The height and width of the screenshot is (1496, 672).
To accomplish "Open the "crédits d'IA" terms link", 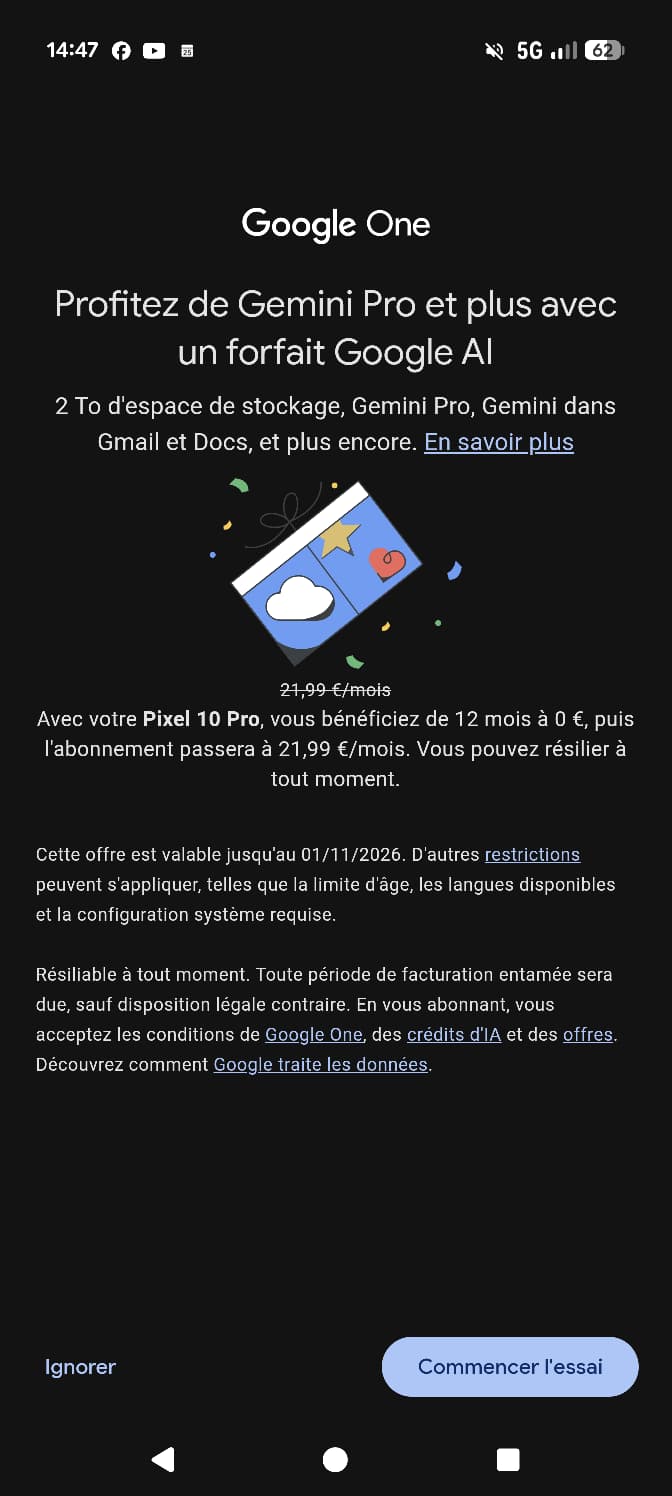I will (x=453, y=1035).
